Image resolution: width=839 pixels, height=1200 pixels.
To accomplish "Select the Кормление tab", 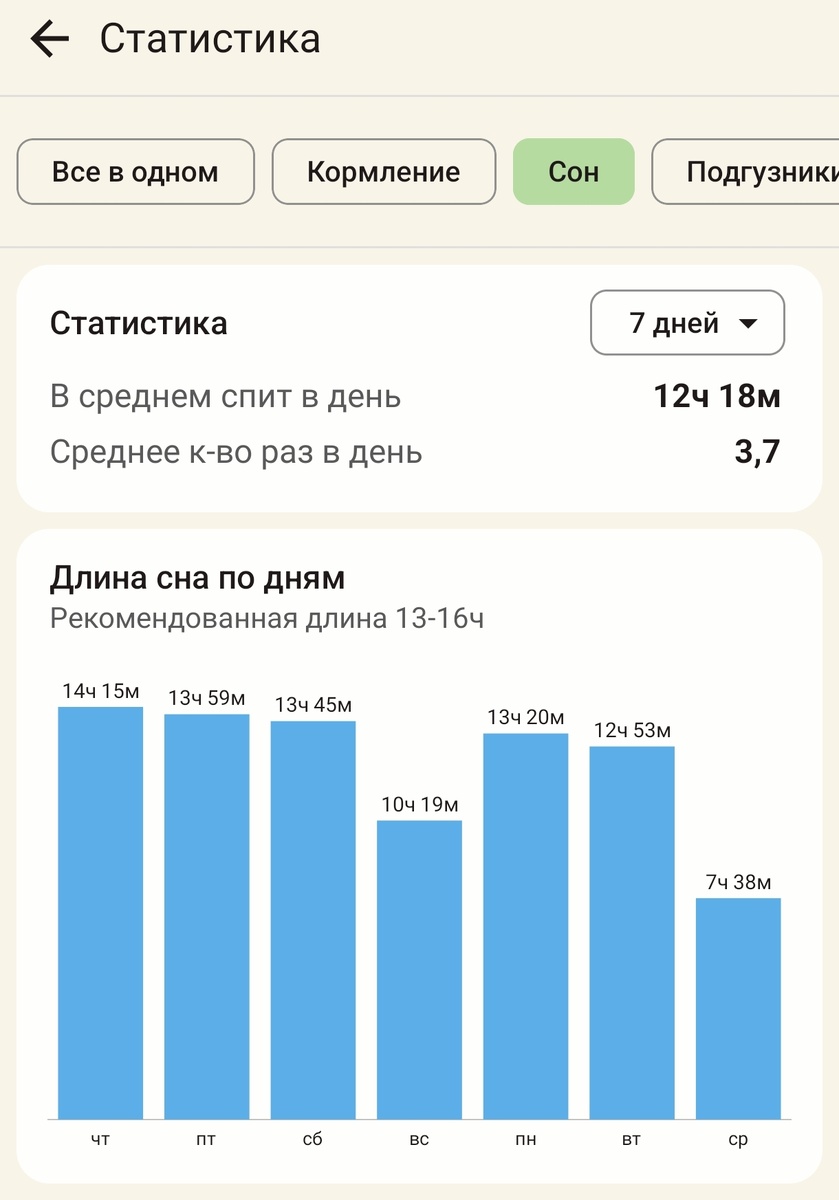I will click(x=384, y=172).
